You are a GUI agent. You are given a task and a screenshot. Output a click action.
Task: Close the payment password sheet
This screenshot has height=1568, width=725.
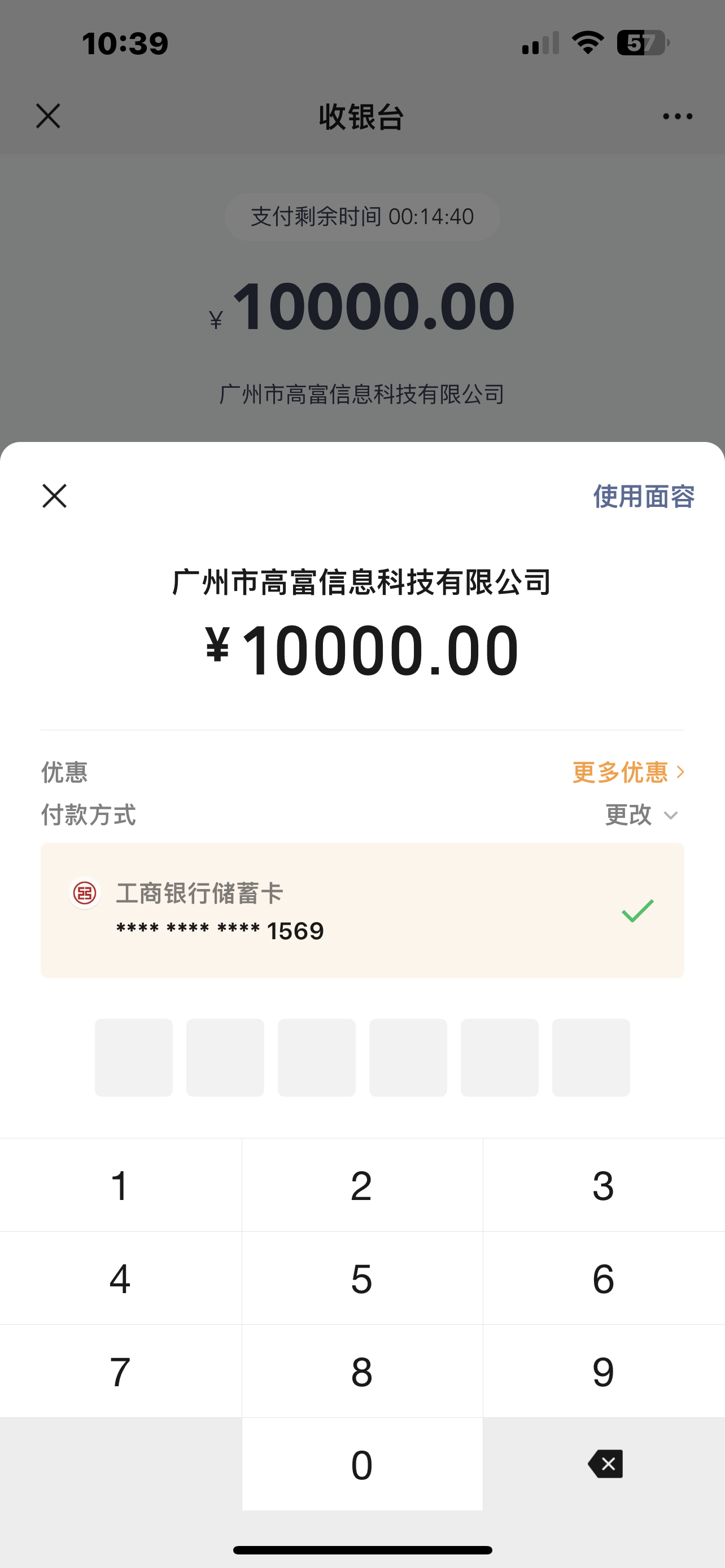coord(55,496)
